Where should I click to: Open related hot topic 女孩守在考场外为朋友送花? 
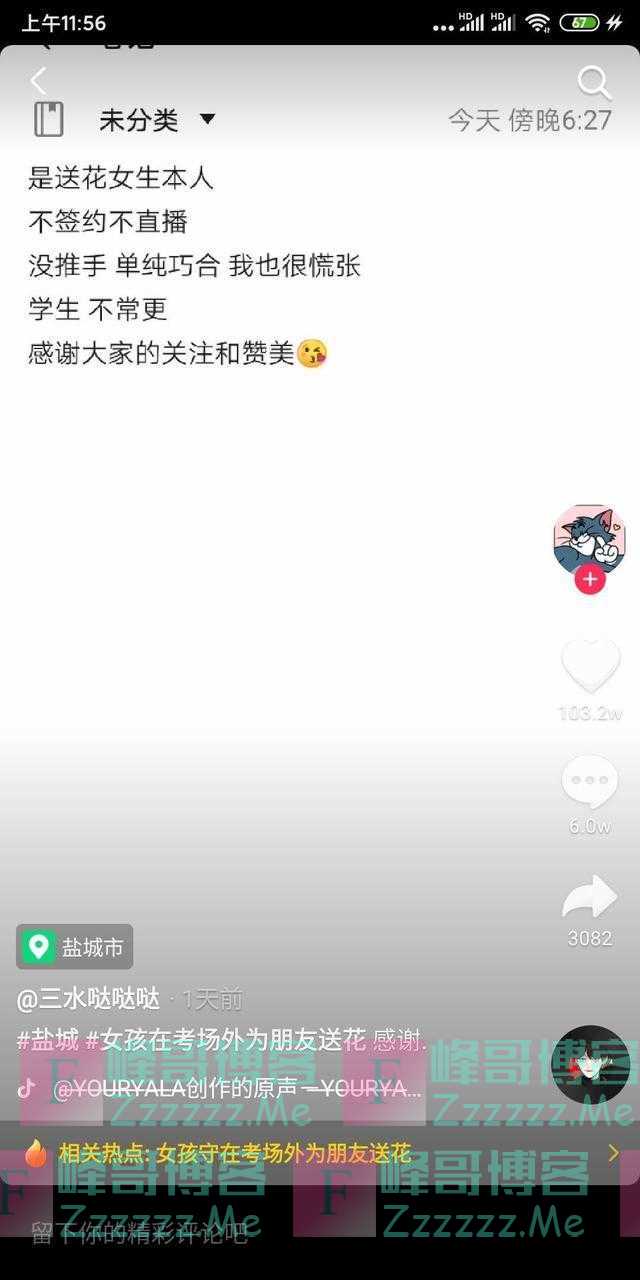[234, 1153]
